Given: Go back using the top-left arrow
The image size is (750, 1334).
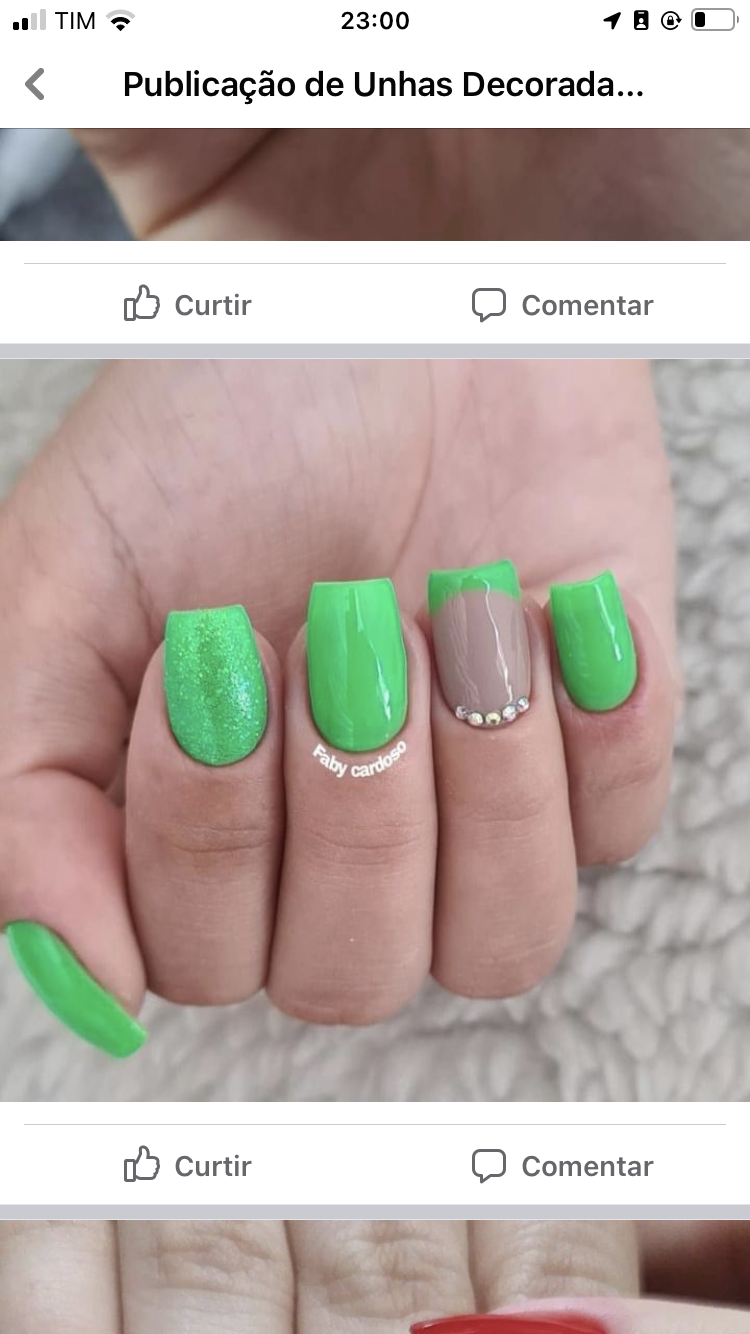Looking at the screenshot, I should click(35, 84).
